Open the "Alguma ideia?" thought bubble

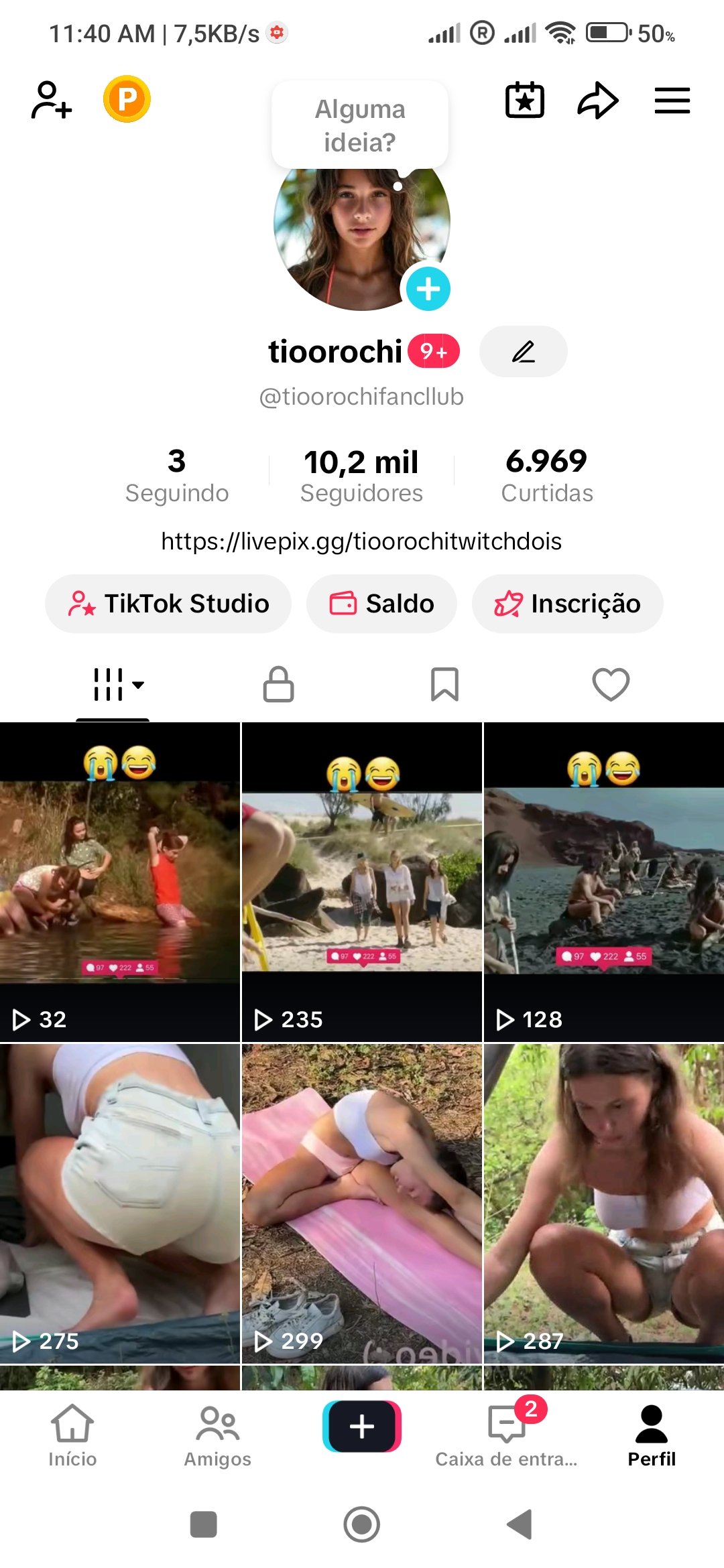(x=360, y=125)
